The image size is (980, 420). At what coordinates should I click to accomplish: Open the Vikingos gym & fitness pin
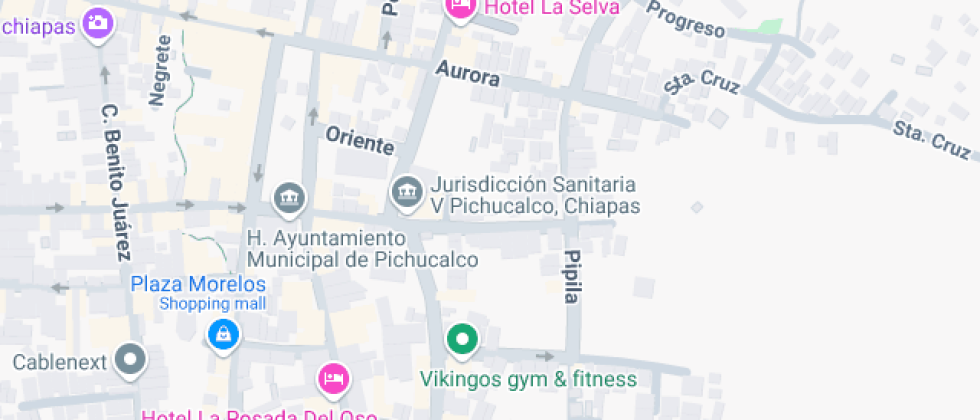pos(461,341)
